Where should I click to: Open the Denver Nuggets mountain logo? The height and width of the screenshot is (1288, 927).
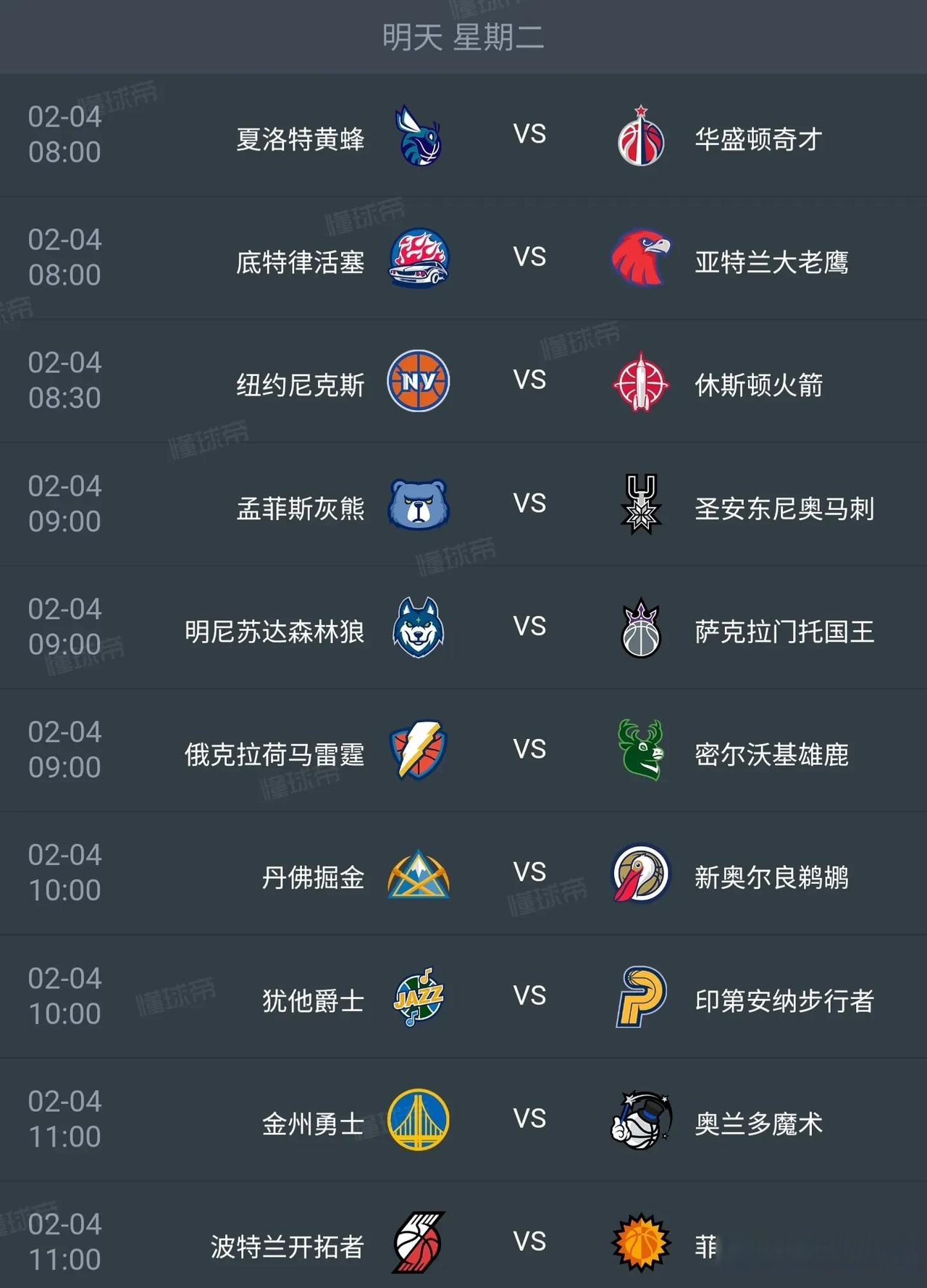tap(420, 875)
